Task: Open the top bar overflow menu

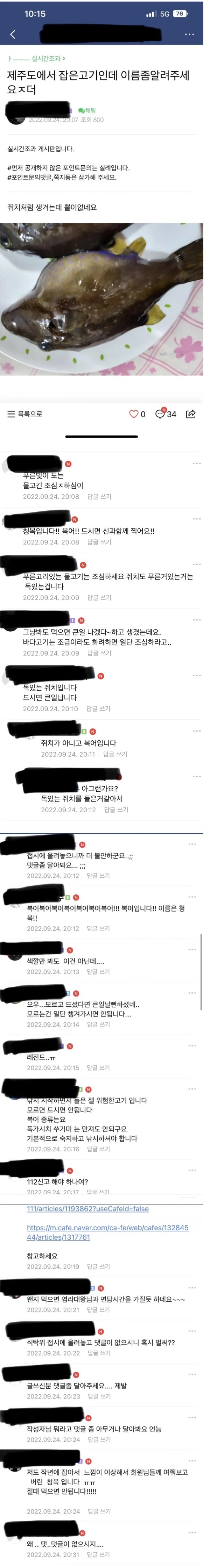Action: tap(189, 34)
